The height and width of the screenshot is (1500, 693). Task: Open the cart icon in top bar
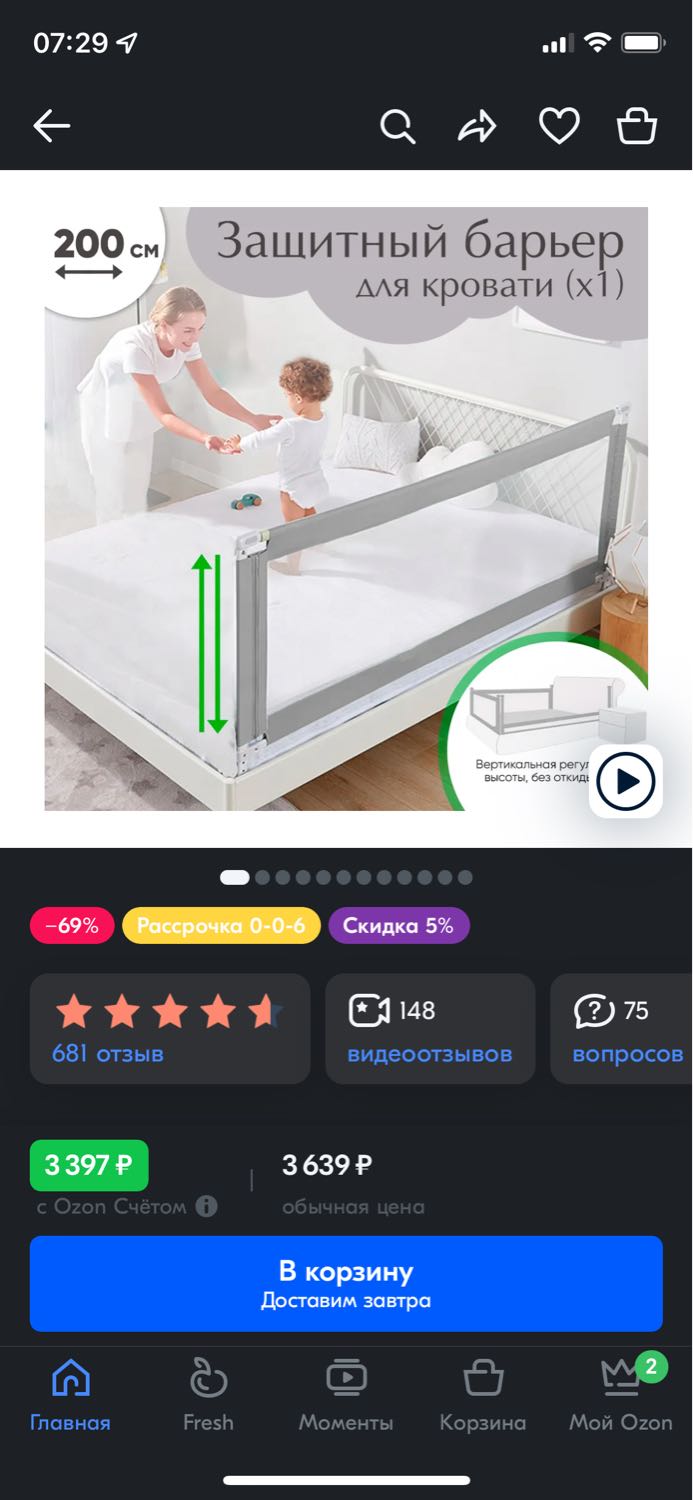(x=637, y=127)
